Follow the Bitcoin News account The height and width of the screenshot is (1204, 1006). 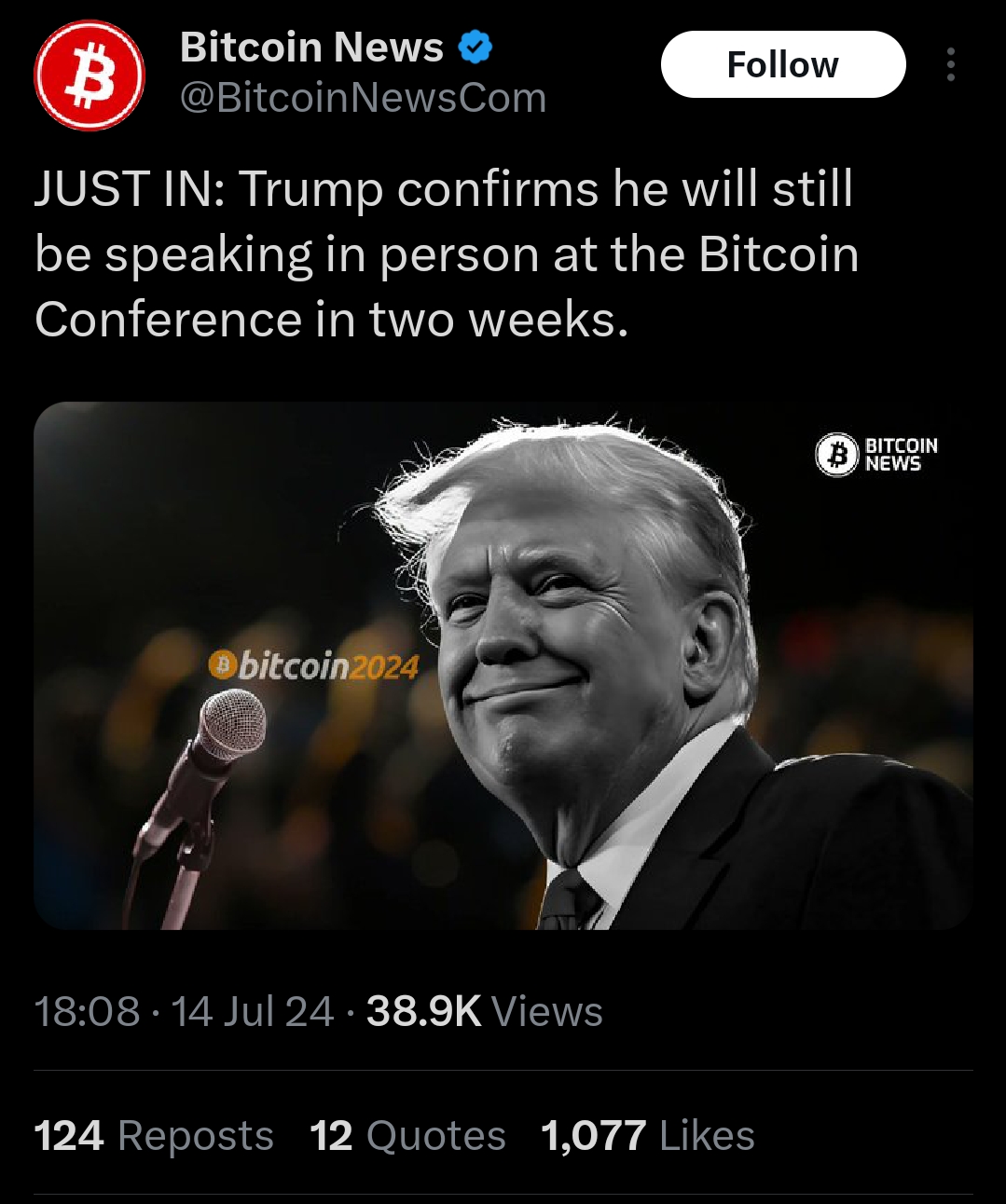click(782, 64)
